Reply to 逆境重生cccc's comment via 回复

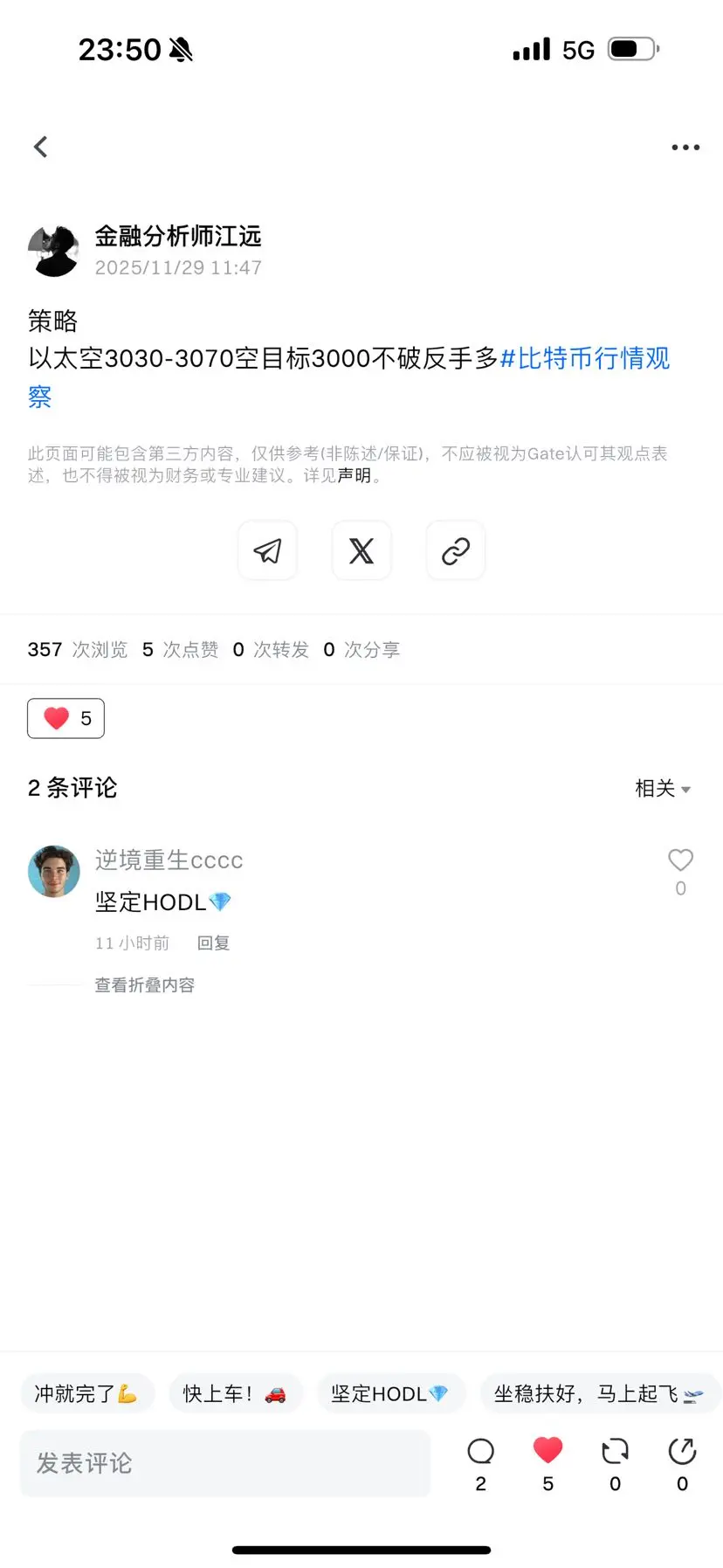pos(213,943)
